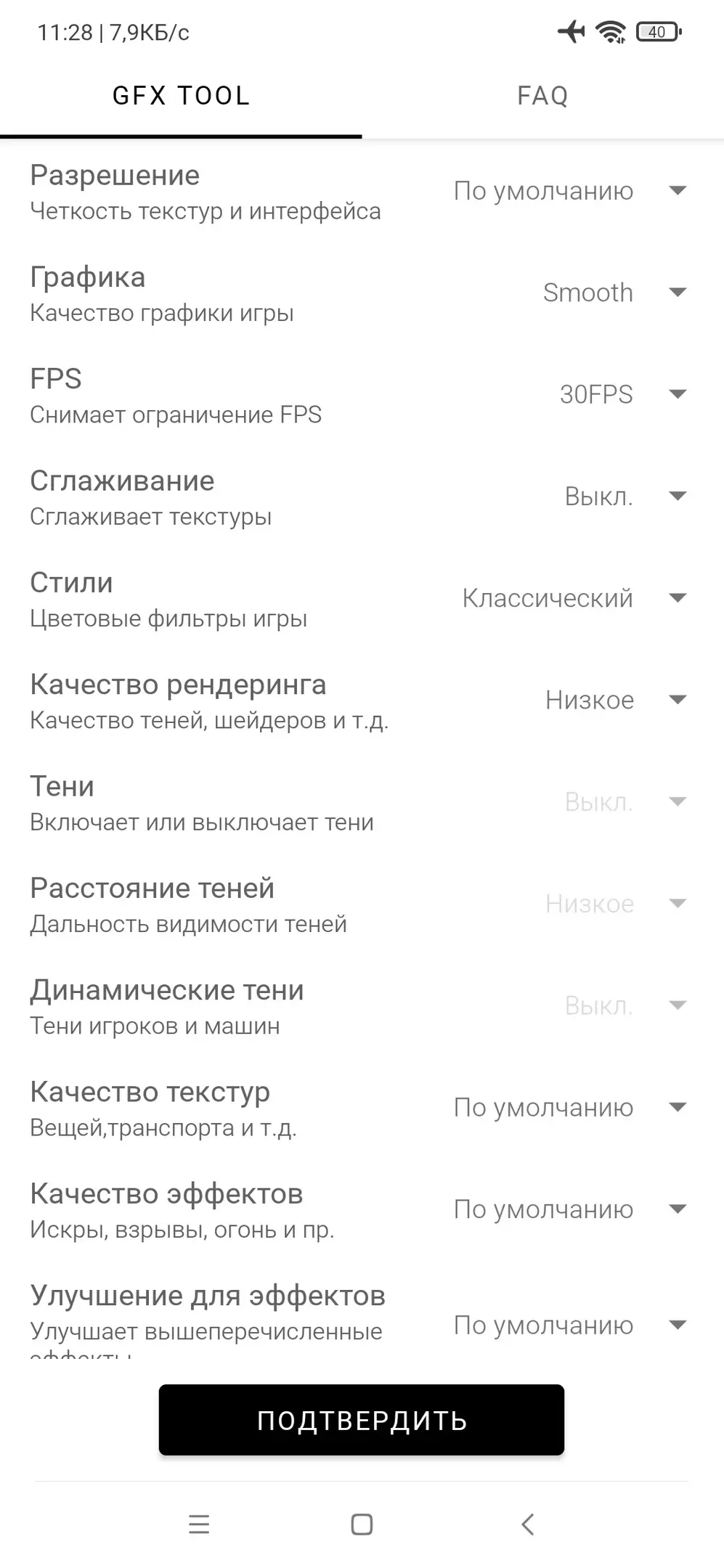Viewport: 724px width, 1568px height.
Task: Switch to the FAQ tab
Action: [542, 96]
